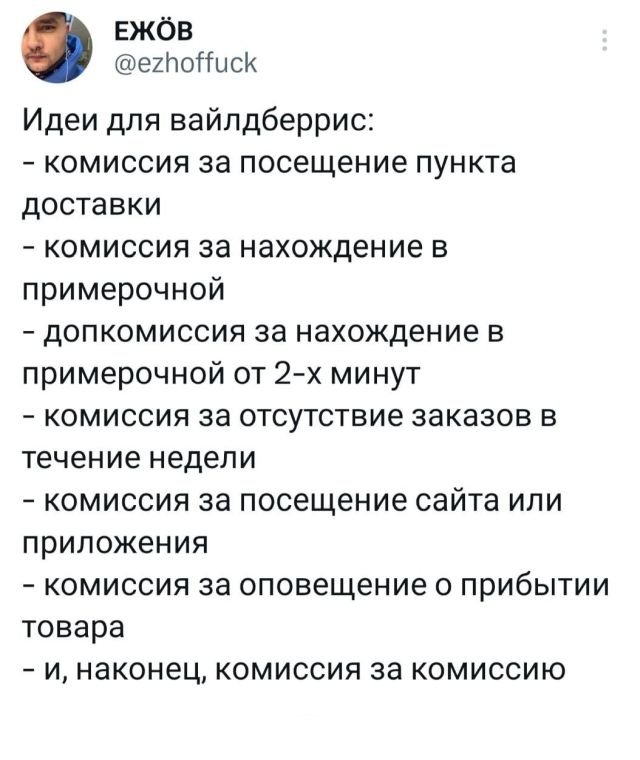
Task: Open the tweet's overflow menu
Action: click(x=603, y=41)
